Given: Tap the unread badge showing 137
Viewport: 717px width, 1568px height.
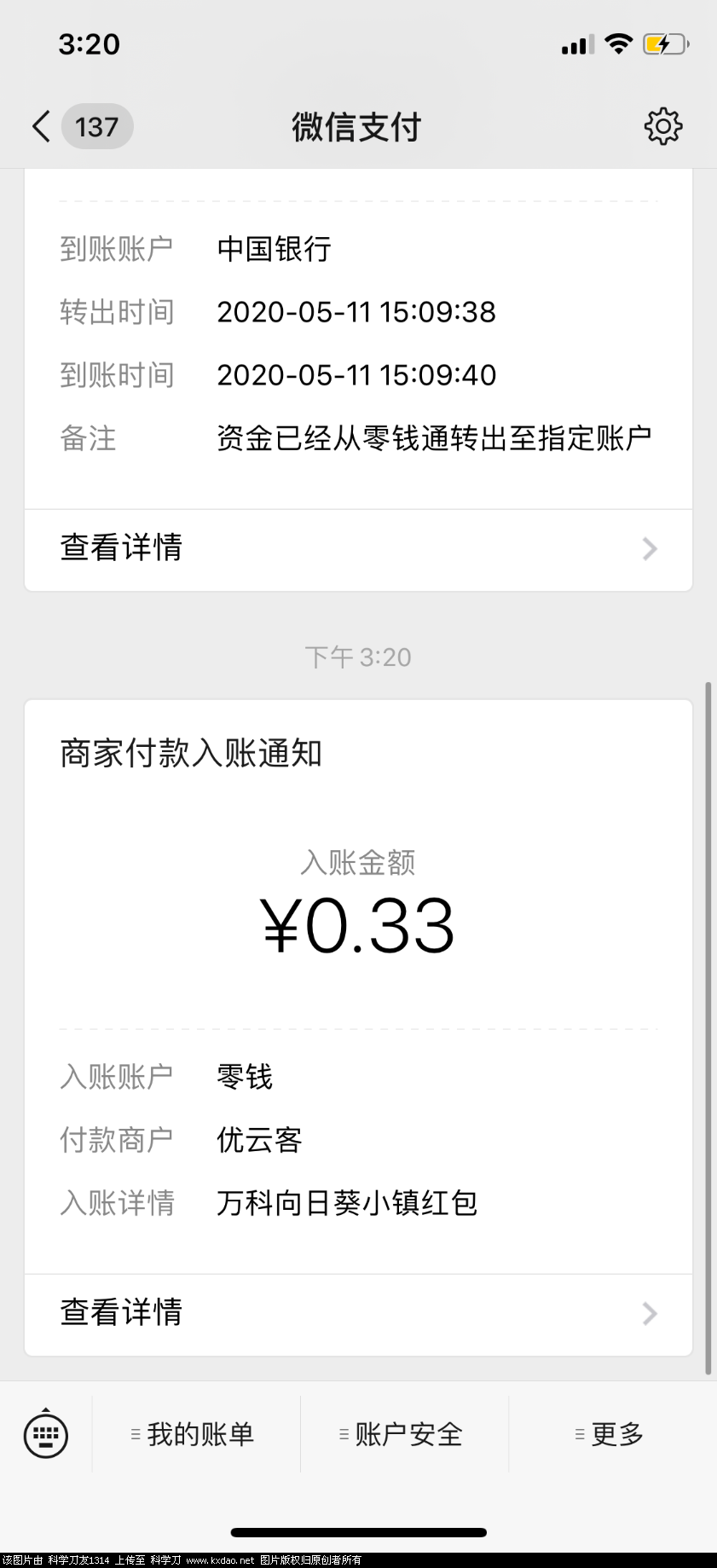Looking at the screenshot, I should click(x=96, y=127).
